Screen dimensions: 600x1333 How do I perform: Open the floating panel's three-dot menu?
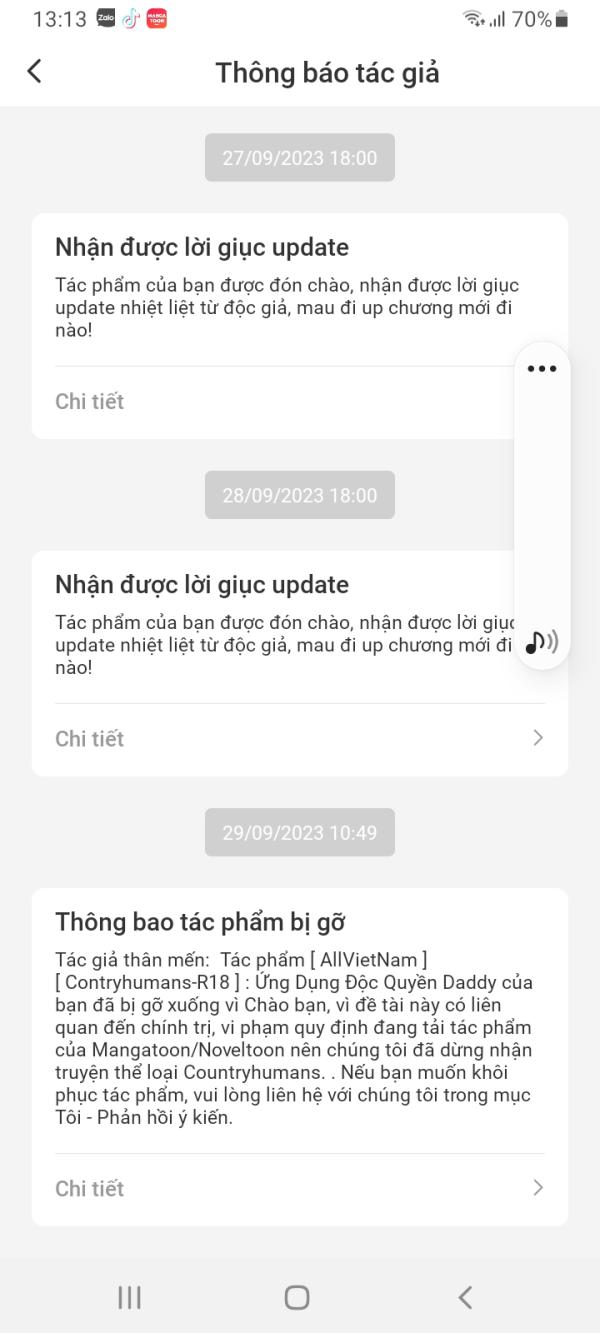pos(542,369)
